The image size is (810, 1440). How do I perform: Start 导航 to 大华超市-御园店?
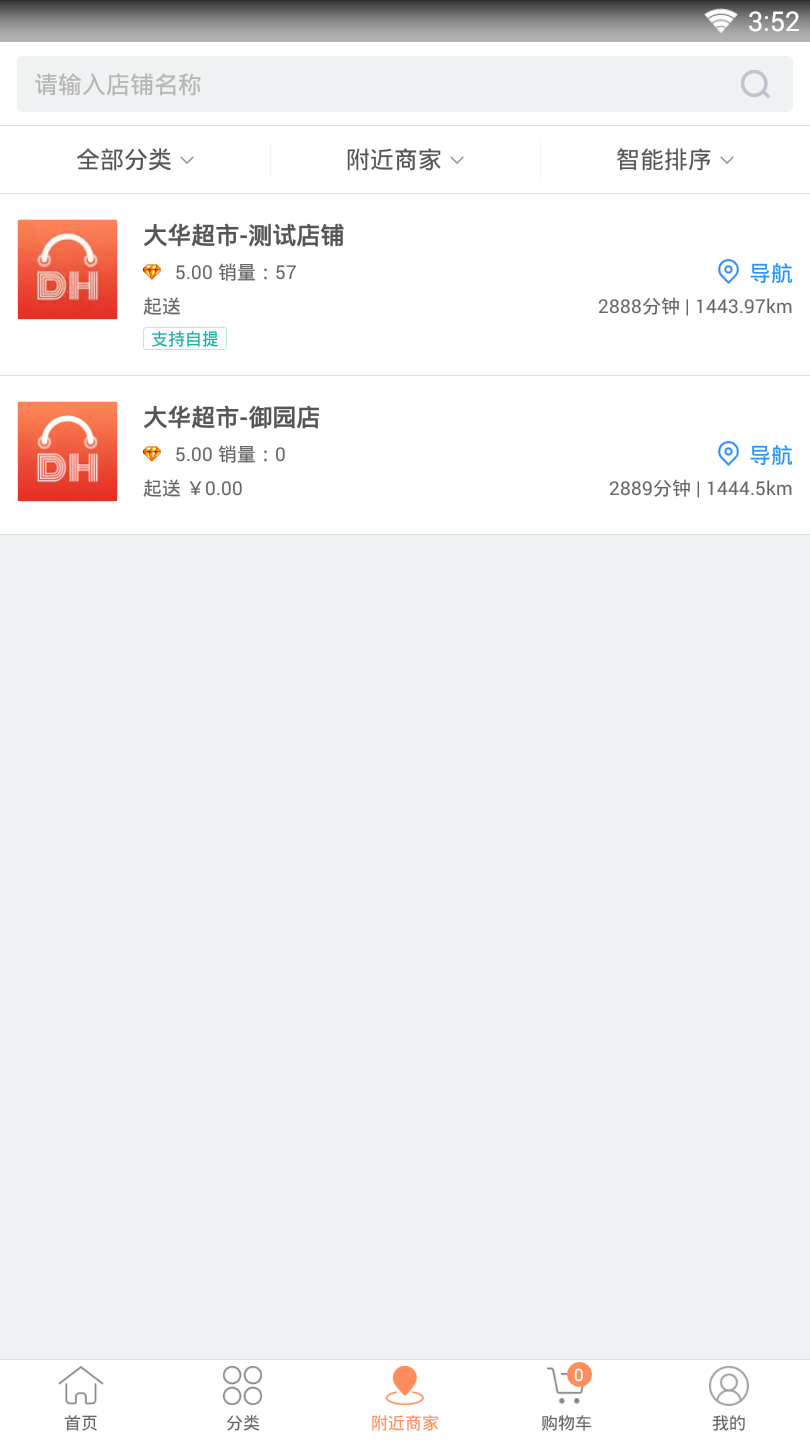coord(755,454)
